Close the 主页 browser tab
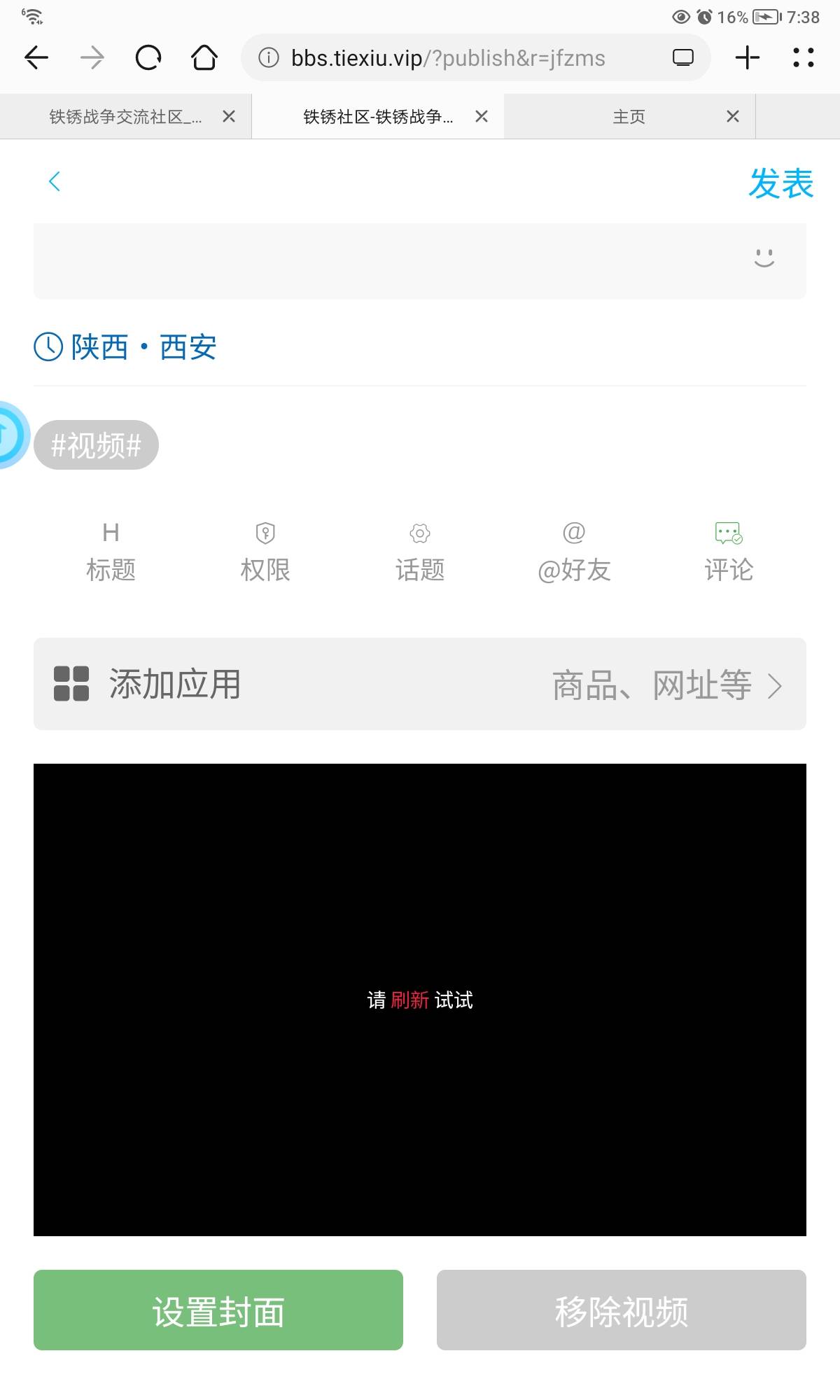This screenshot has width=840, height=1400. pos(733,116)
